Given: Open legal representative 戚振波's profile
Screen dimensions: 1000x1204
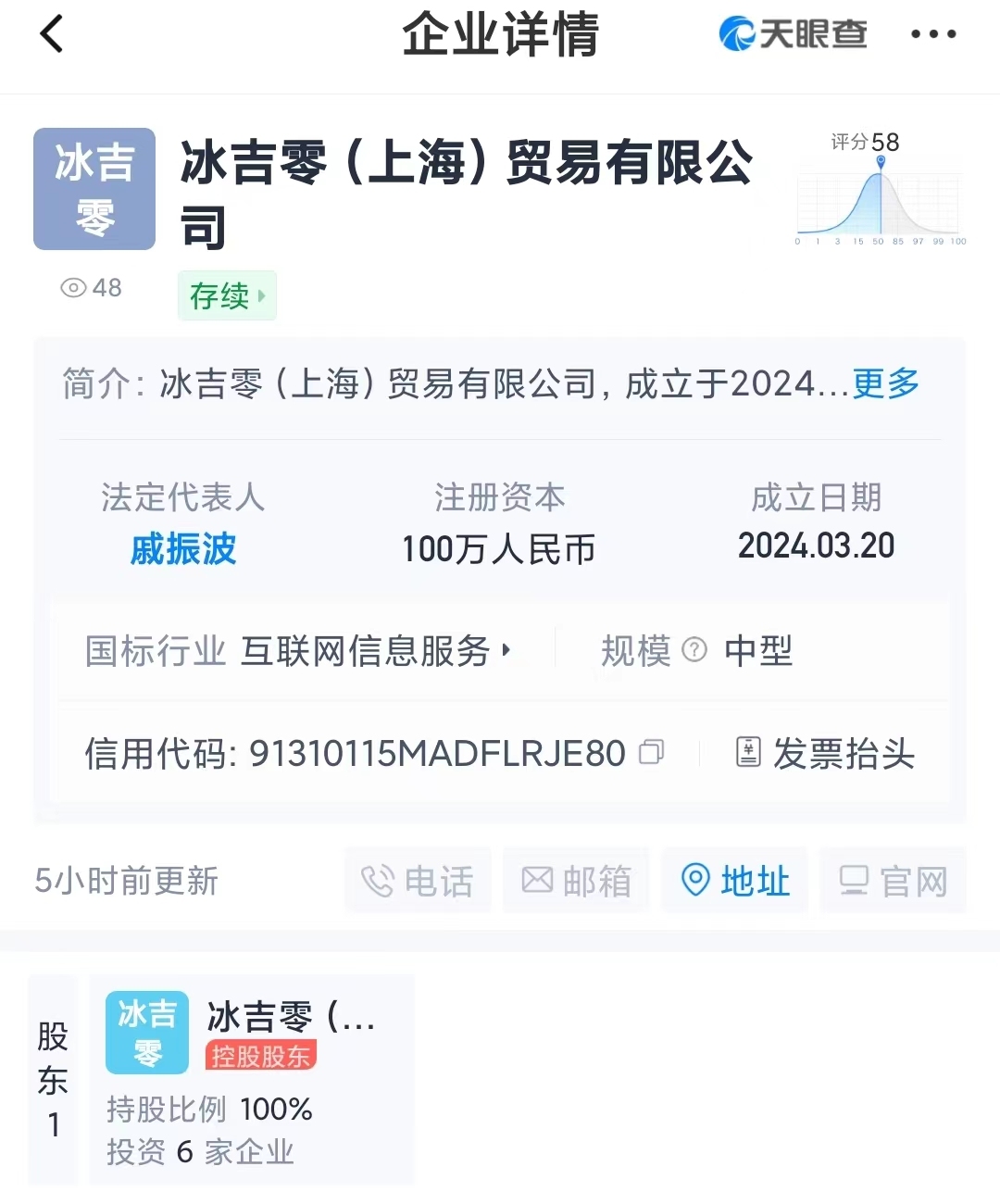Looking at the screenshot, I should [183, 549].
